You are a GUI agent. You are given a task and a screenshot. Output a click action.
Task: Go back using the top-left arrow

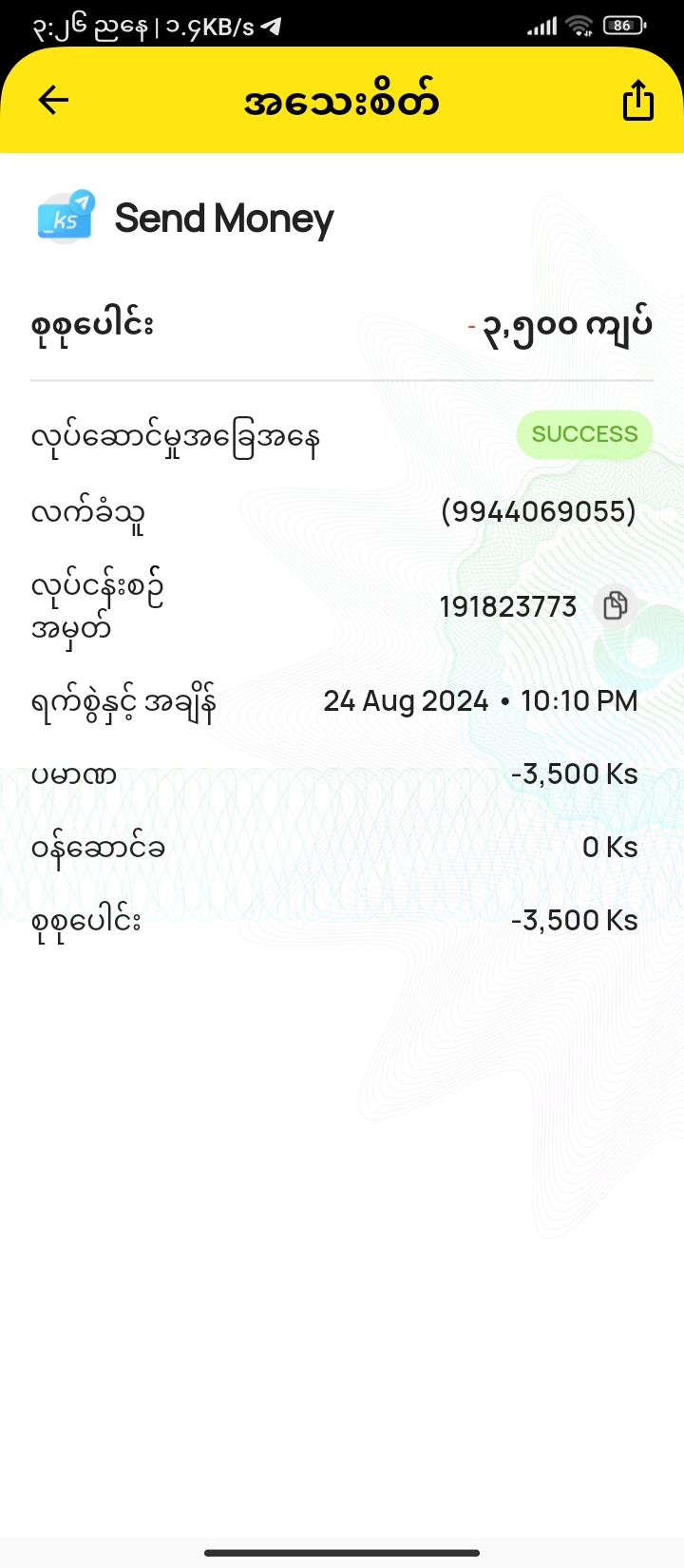pyautogui.click(x=54, y=100)
